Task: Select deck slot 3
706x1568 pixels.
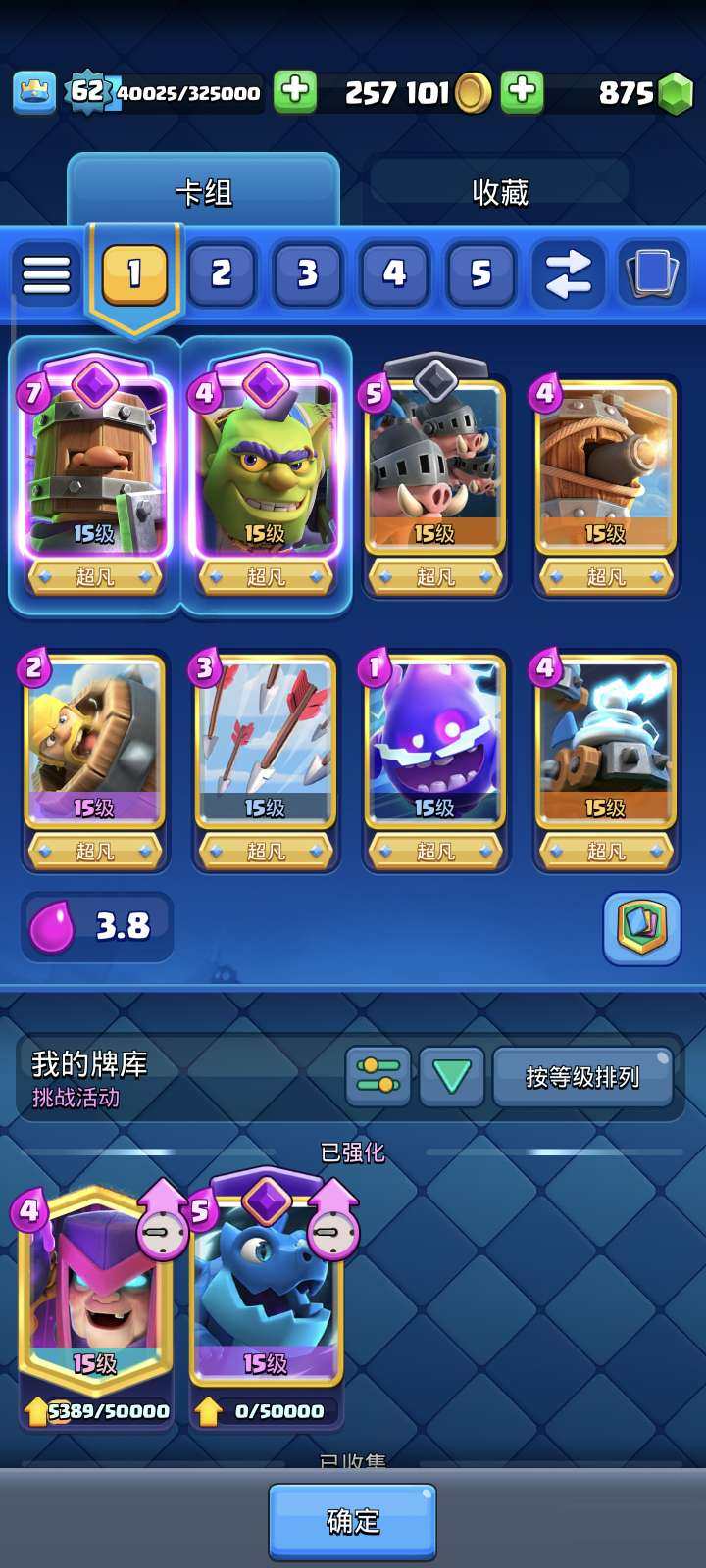Action: [308, 274]
